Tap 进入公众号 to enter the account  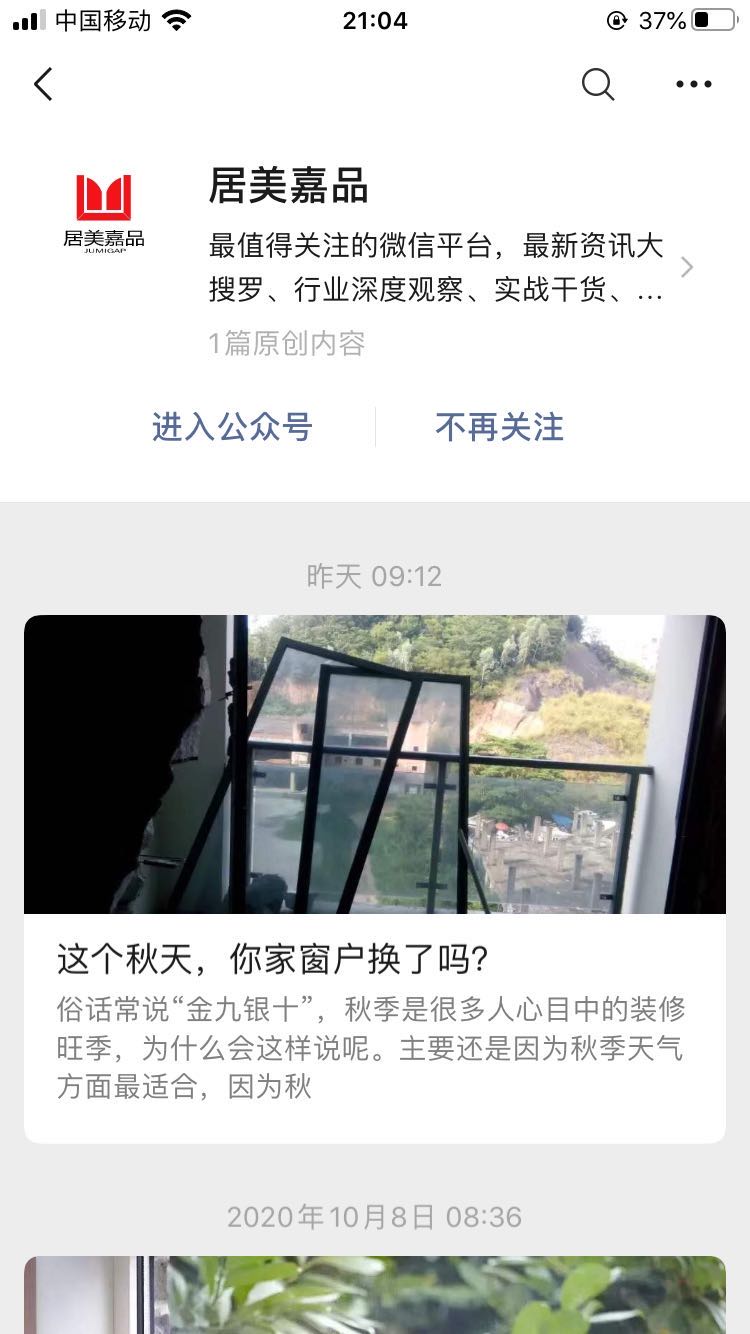(232, 427)
